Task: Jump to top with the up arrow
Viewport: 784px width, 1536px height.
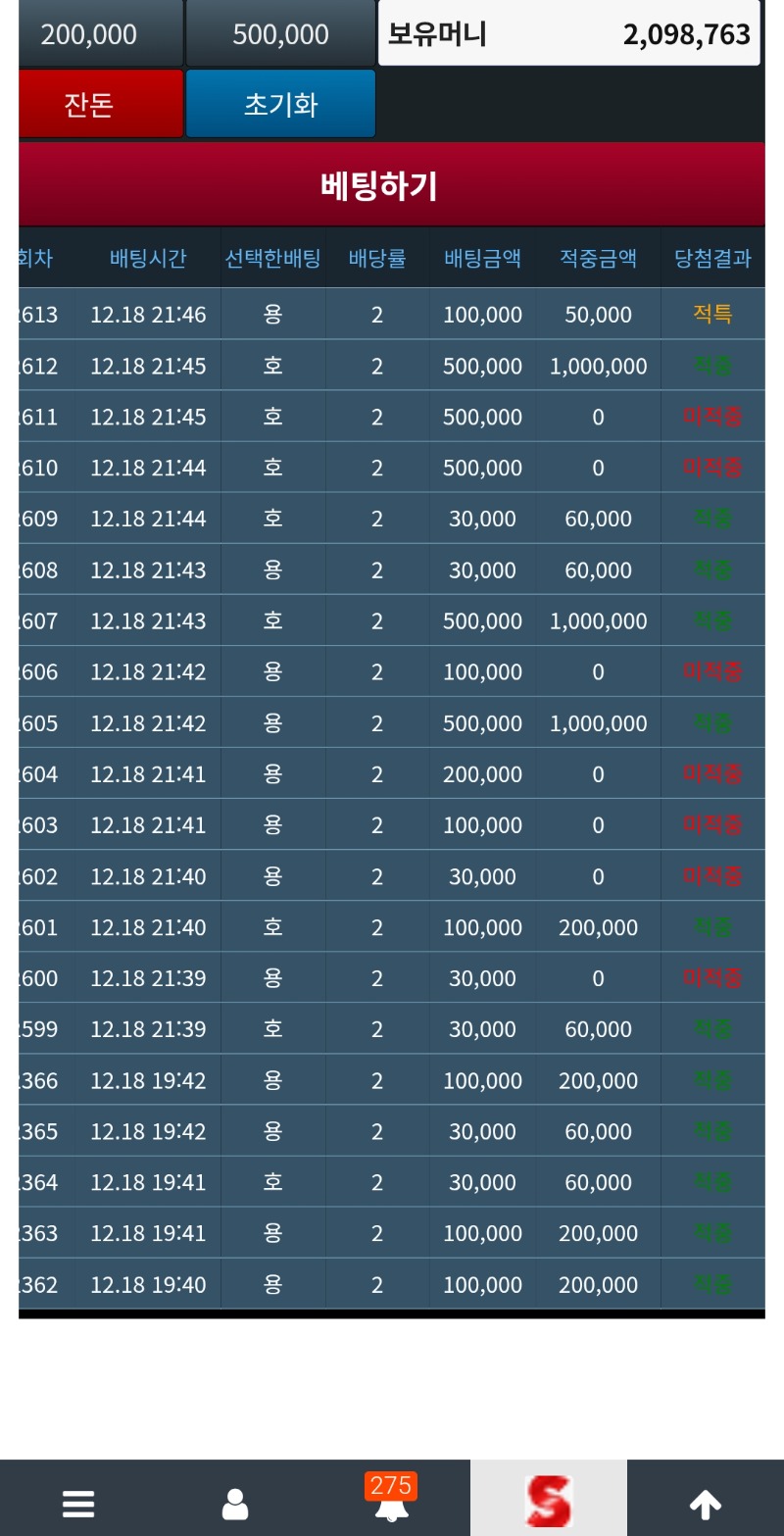Action: [706, 1503]
